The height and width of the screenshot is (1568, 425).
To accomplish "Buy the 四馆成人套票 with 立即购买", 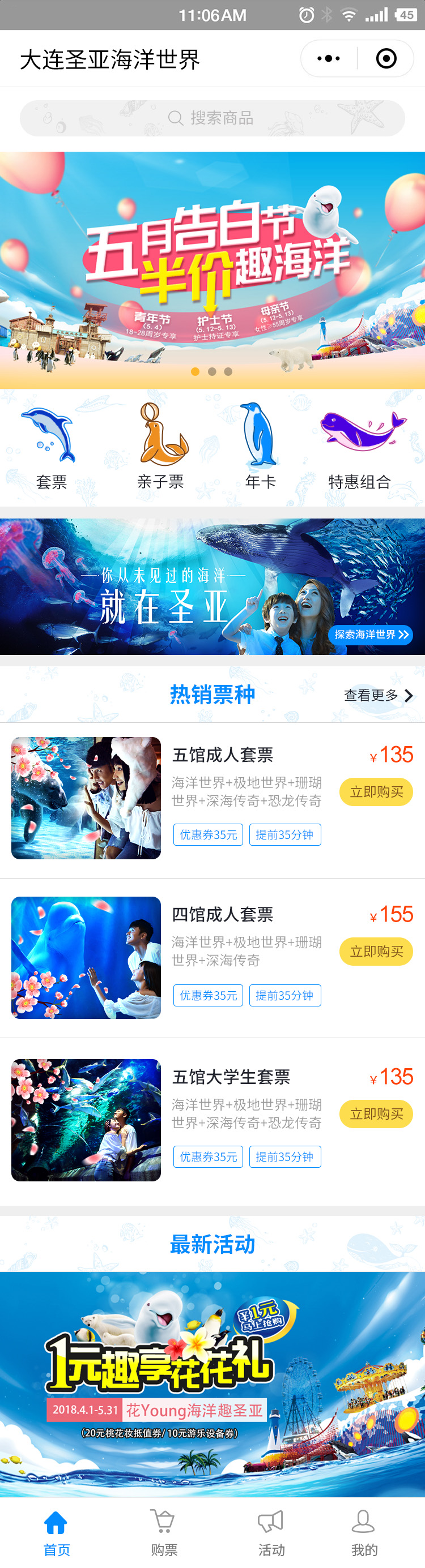I will tap(376, 952).
